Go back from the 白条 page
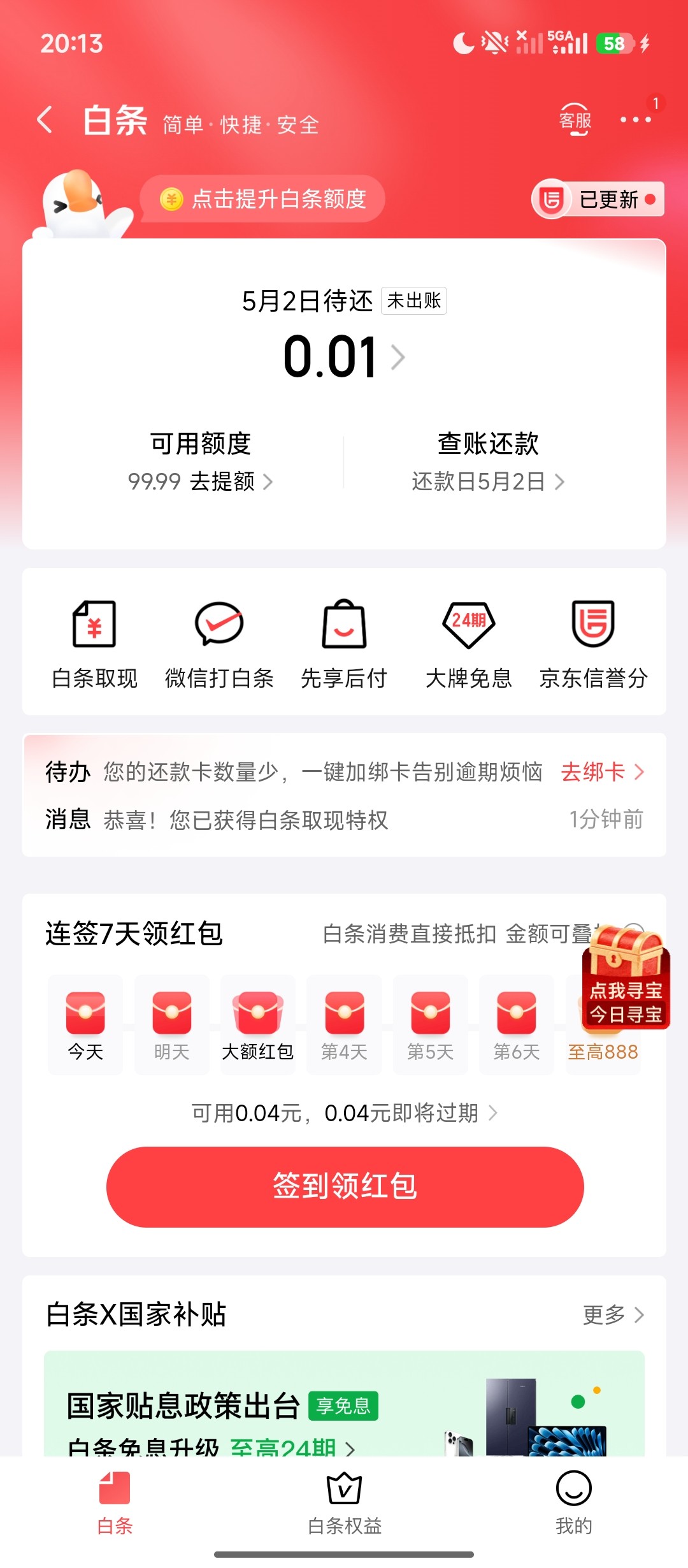The width and height of the screenshot is (688, 1568). 45,120
